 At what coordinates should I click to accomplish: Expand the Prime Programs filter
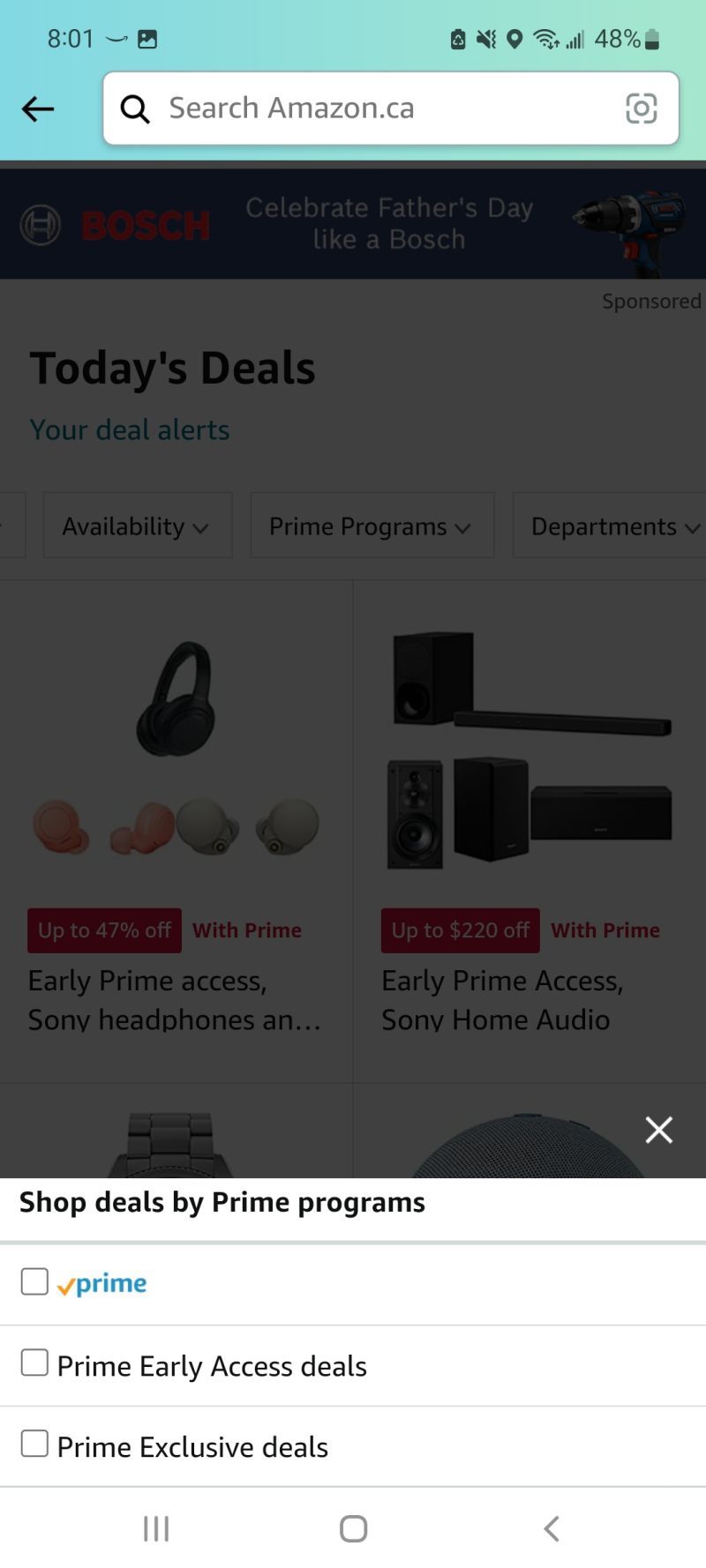(372, 526)
